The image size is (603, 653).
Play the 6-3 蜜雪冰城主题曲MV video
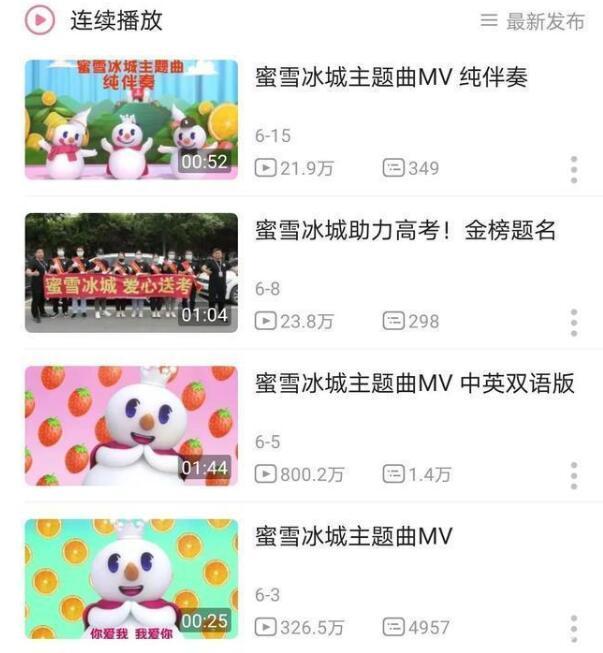pos(131,579)
